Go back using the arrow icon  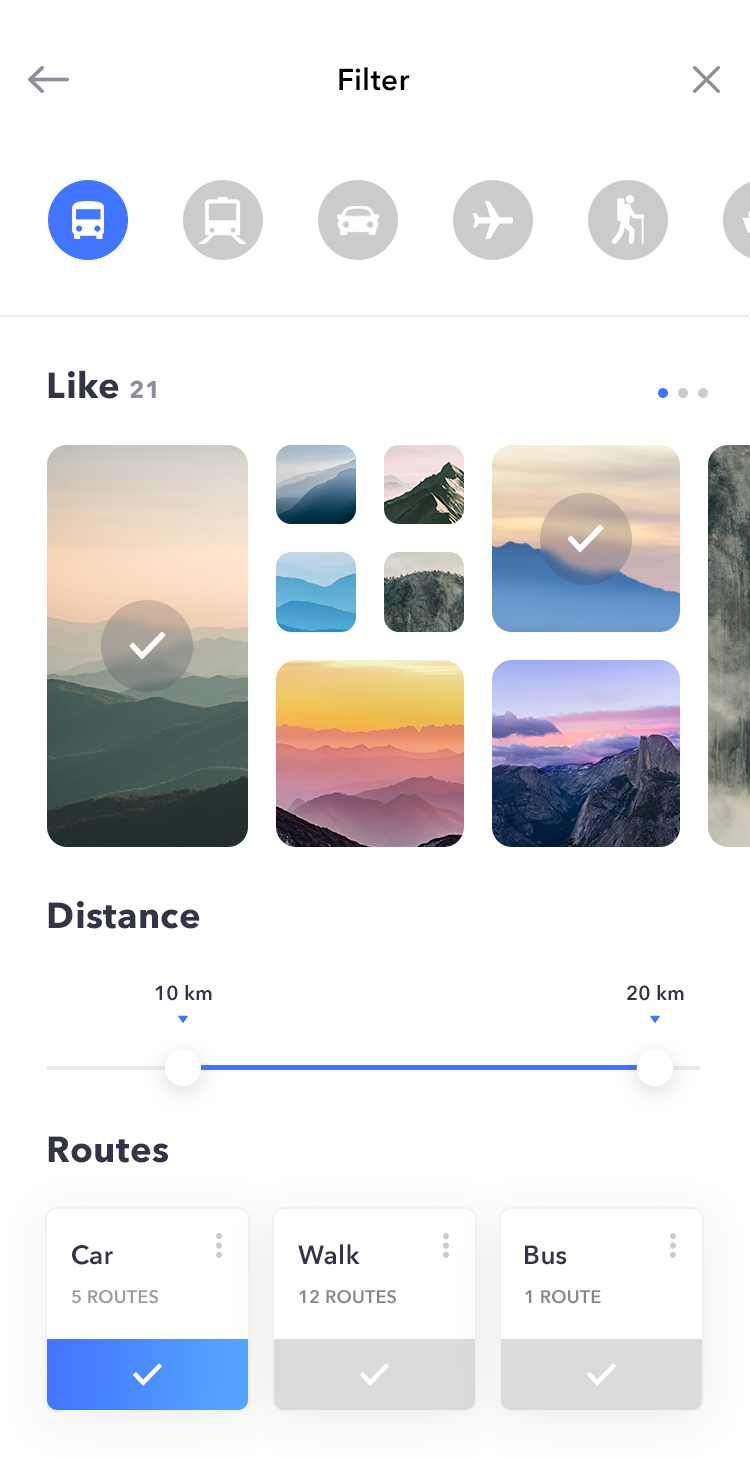point(48,80)
